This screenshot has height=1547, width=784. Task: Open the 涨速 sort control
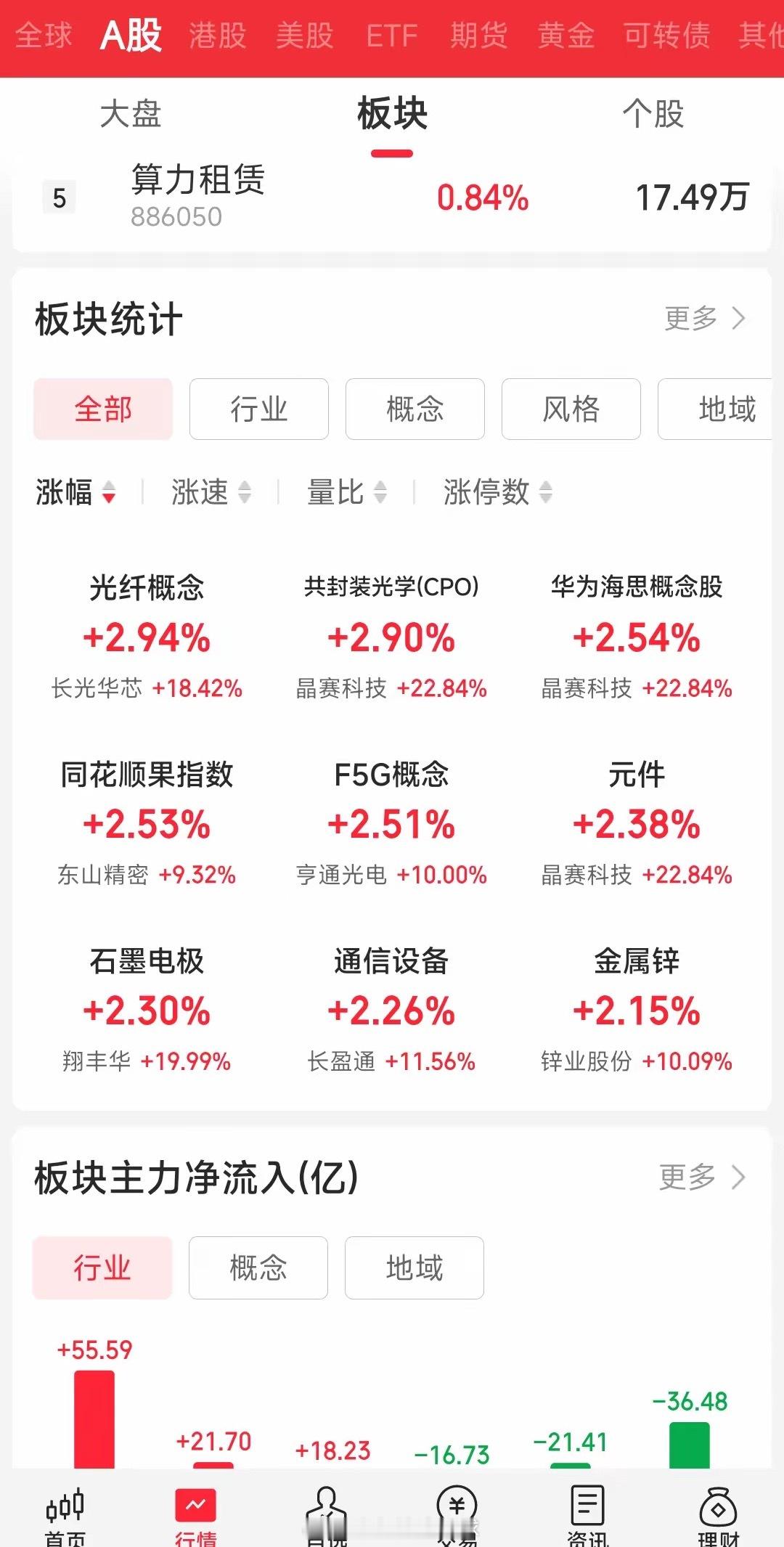coord(211,492)
